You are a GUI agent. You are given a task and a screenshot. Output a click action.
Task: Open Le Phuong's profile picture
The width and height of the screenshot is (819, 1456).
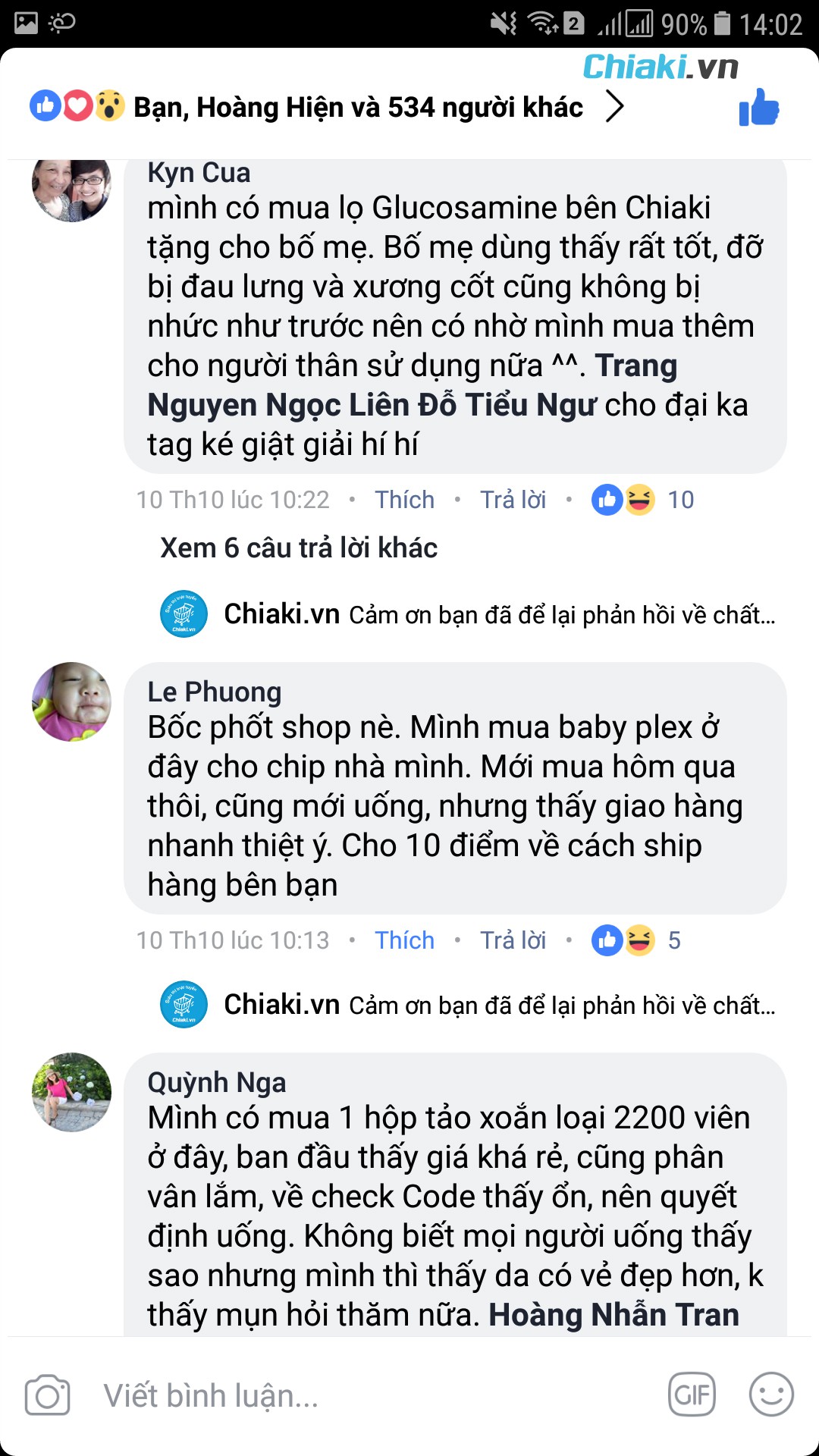click(71, 701)
